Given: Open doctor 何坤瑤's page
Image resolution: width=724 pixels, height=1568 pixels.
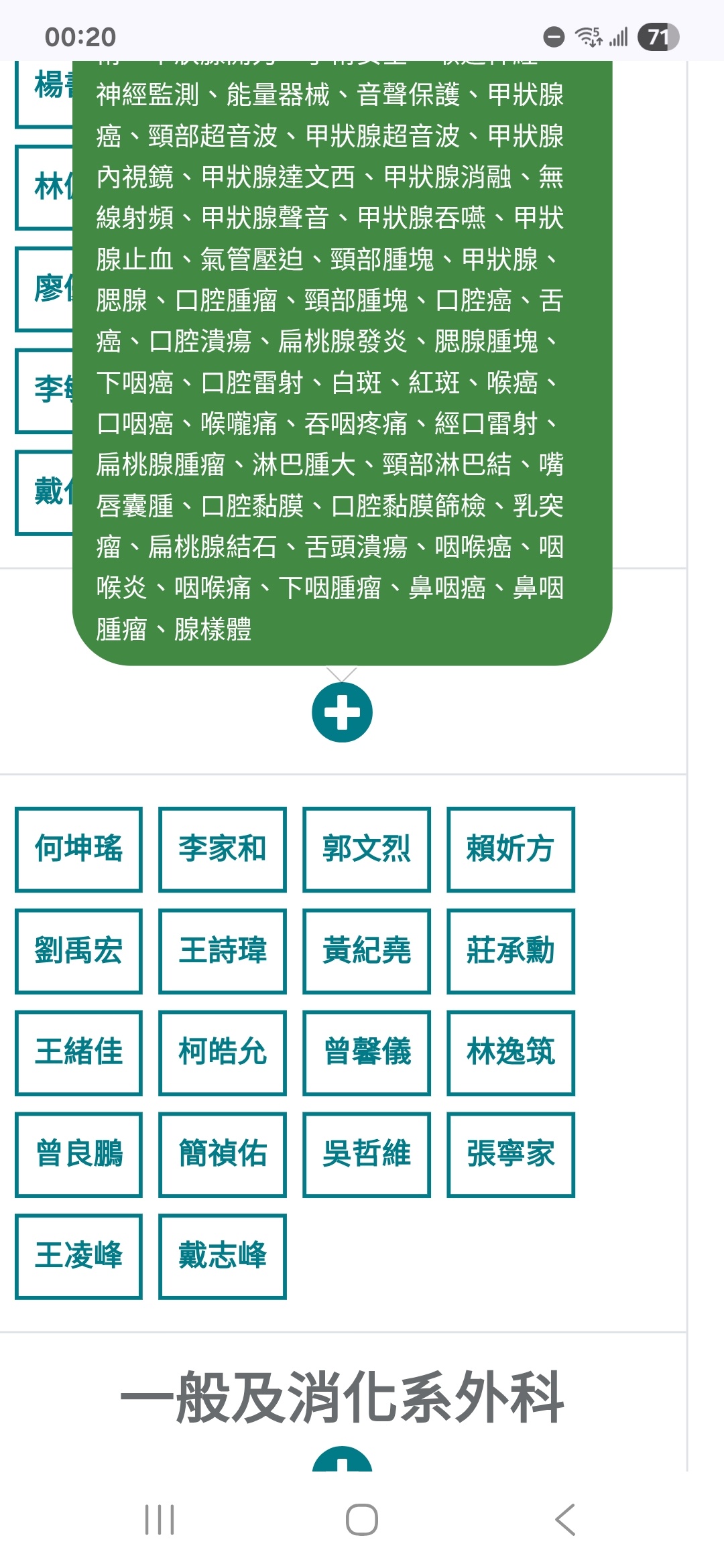Looking at the screenshot, I should [x=79, y=849].
